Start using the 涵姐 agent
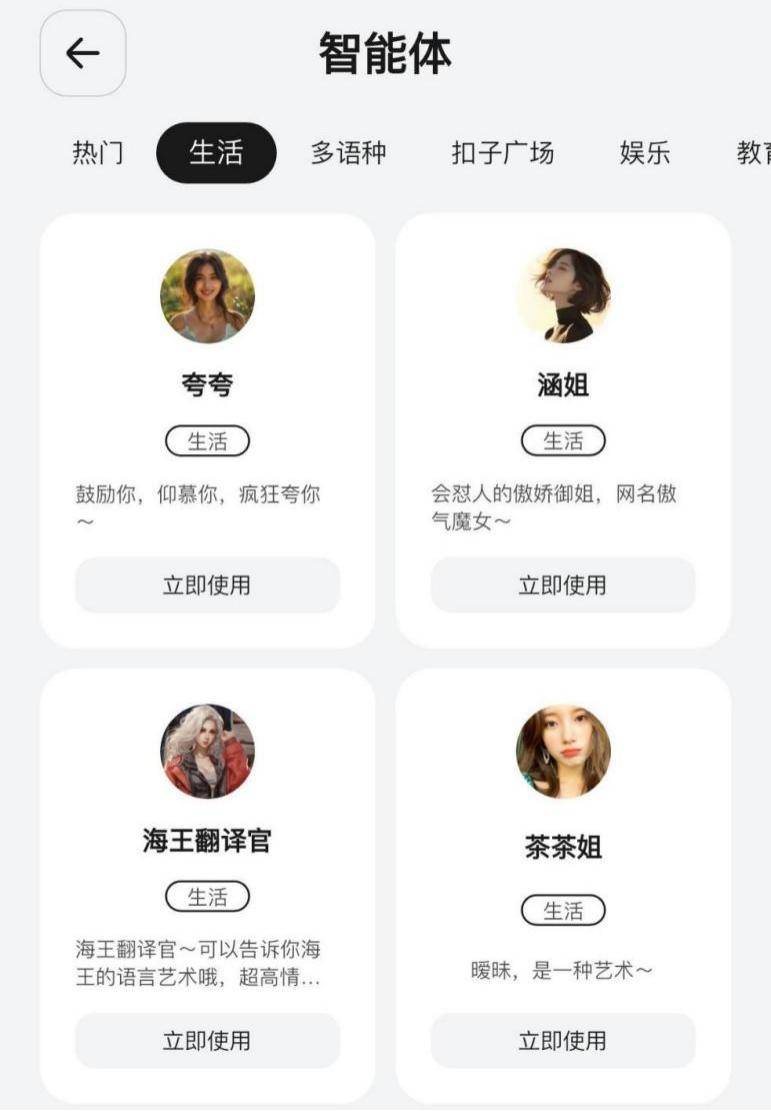The width and height of the screenshot is (771, 1111). (562, 585)
